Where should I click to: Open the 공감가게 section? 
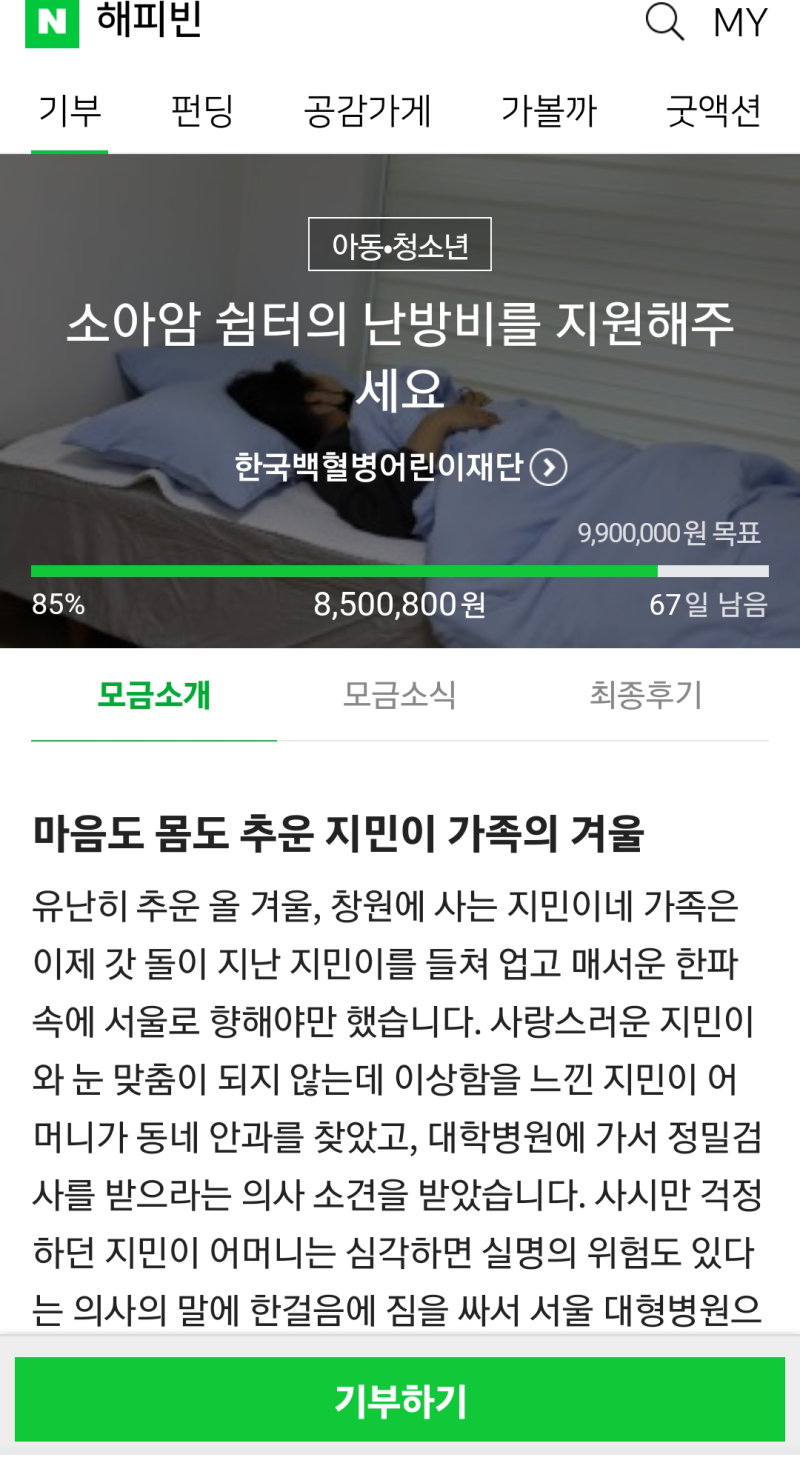point(366,112)
